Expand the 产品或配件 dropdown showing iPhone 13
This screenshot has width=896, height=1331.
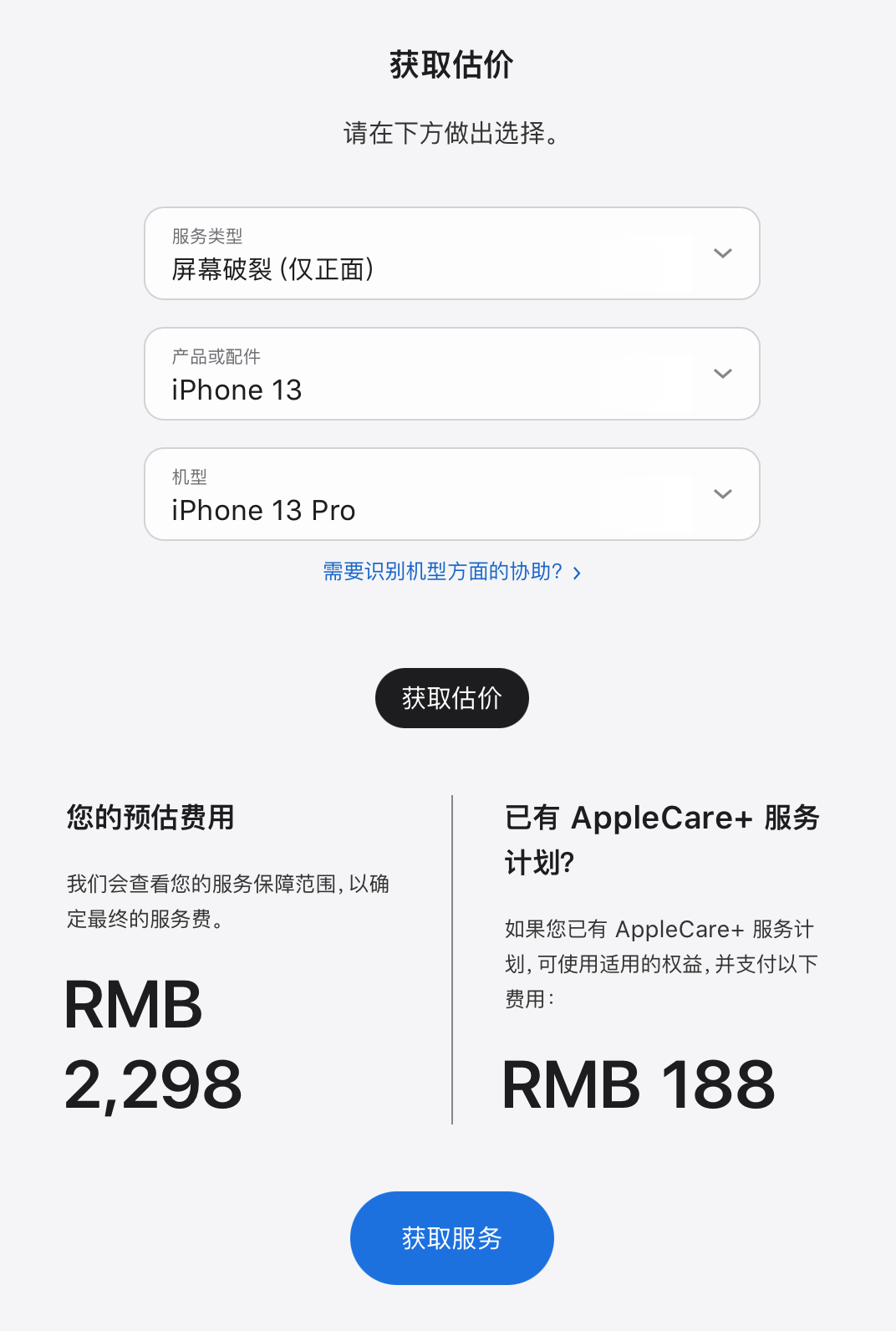451,374
